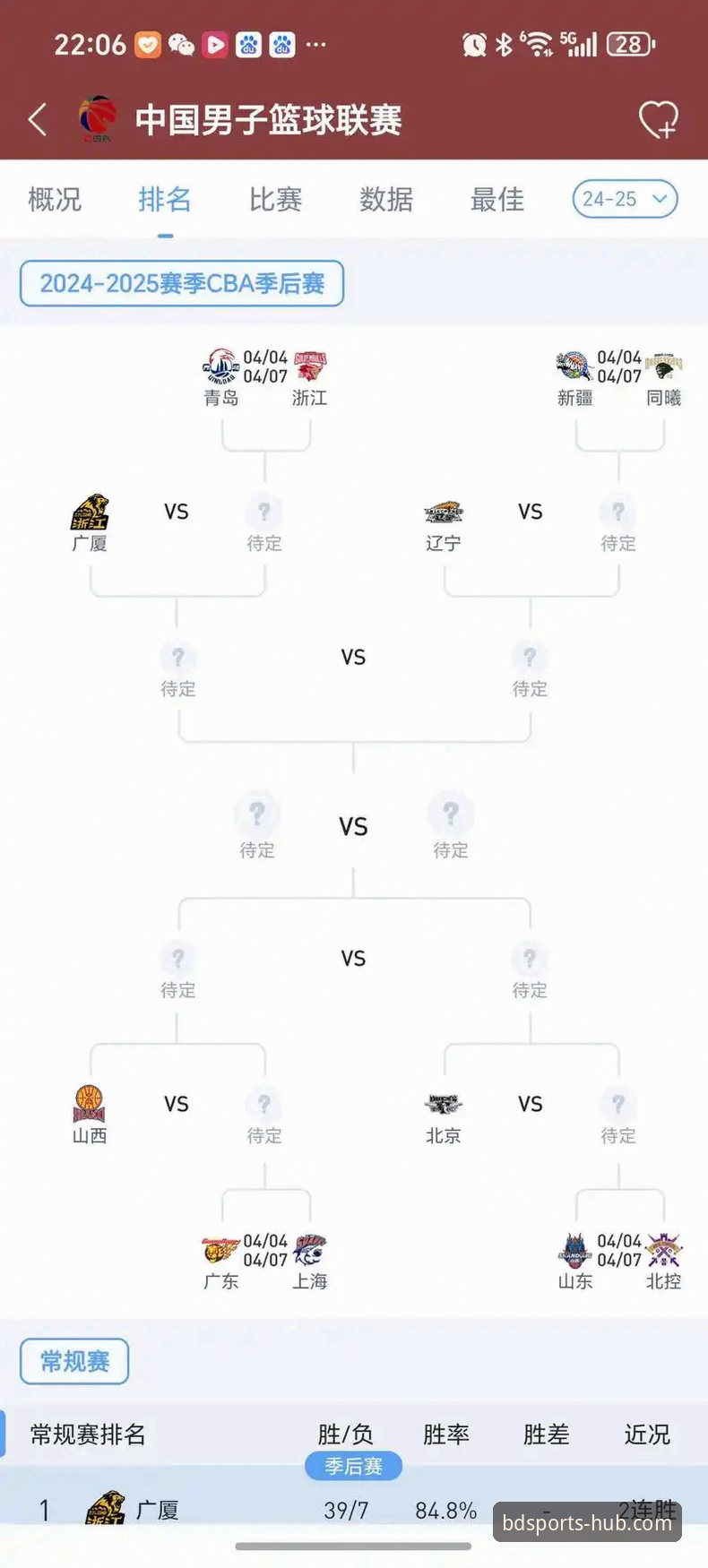Tap the 常规赛 chip

[x=74, y=1361]
